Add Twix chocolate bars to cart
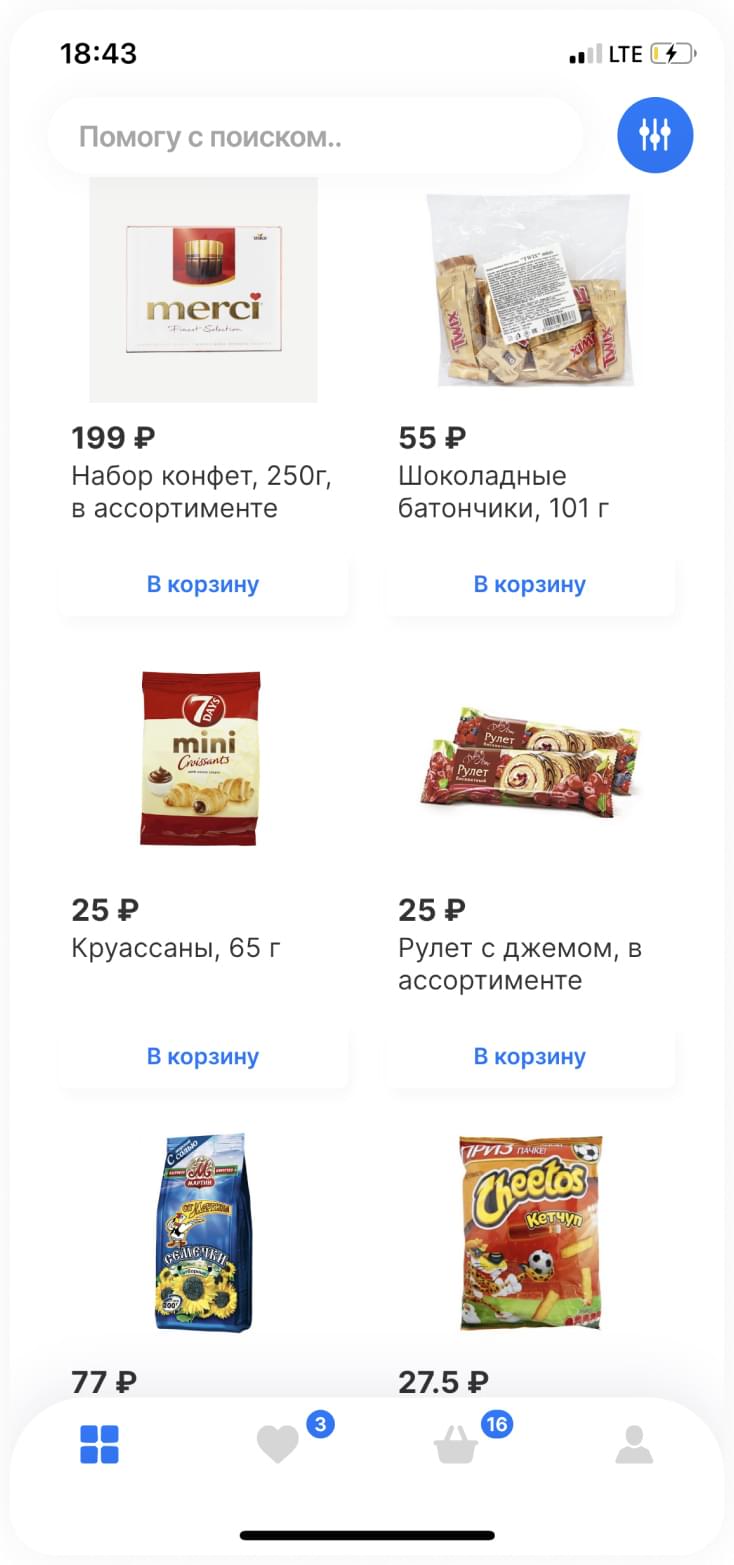Image resolution: width=734 pixels, height=1565 pixels. (529, 584)
